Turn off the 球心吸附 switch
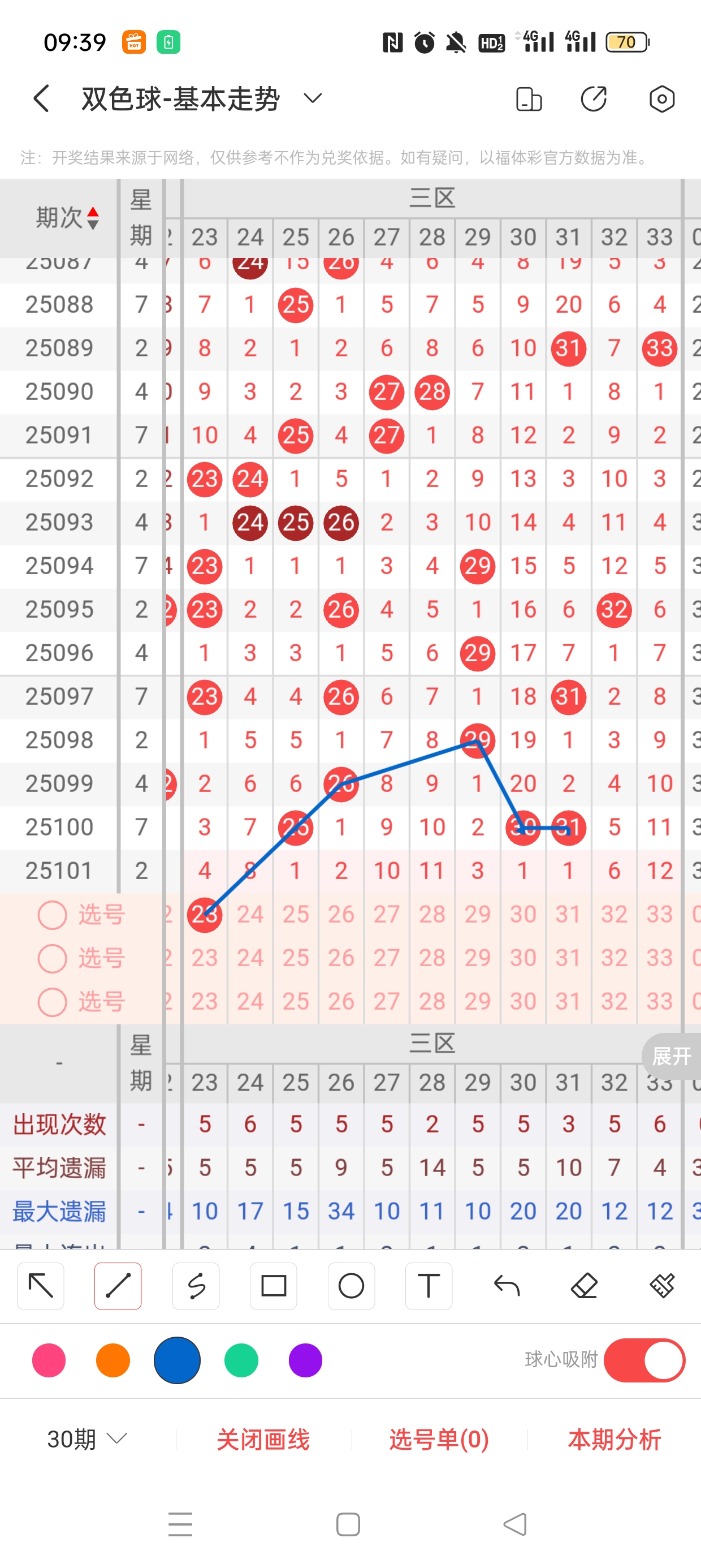Viewport: 701px width, 1568px height. (644, 1360)
